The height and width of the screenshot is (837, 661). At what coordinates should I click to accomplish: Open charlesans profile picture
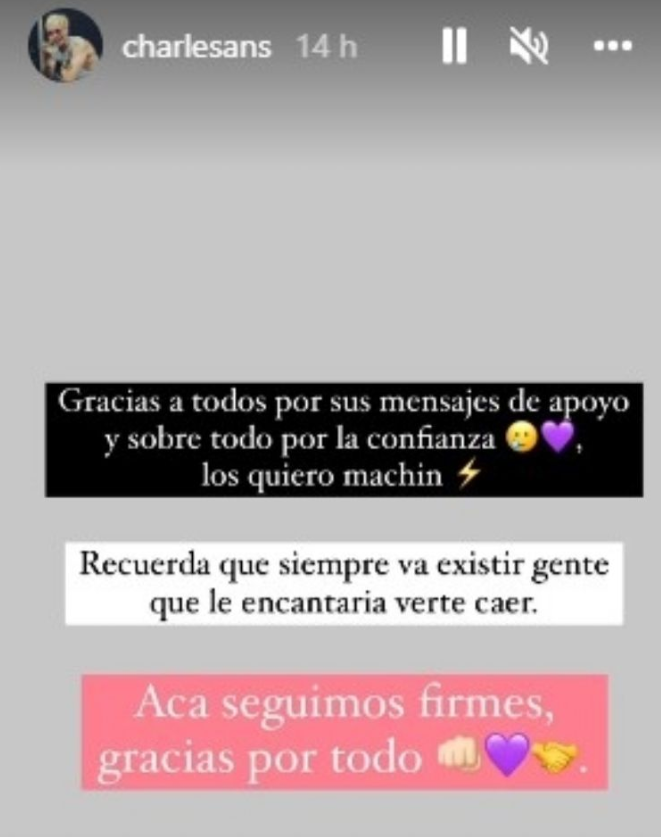[x=65, y=46]
